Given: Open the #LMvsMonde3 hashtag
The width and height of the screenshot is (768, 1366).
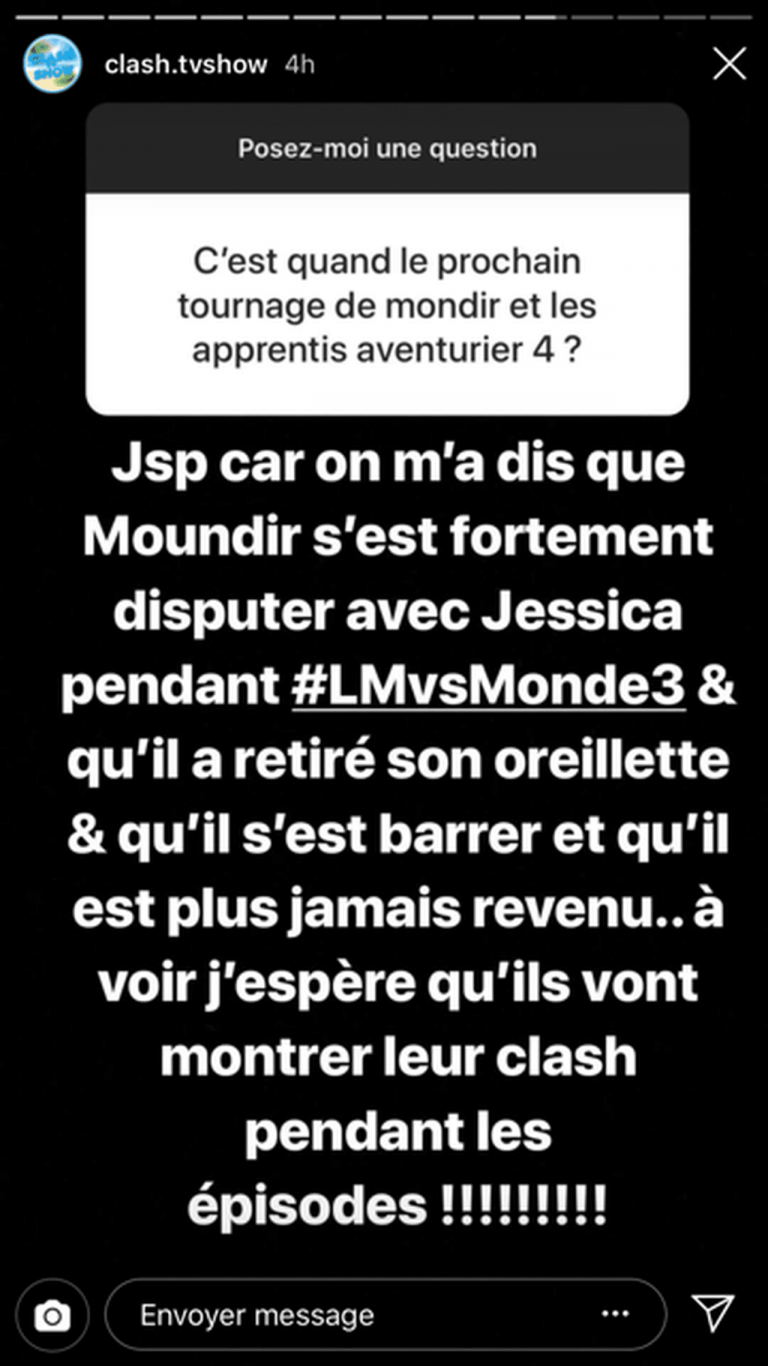Looking at the screenshot, I should 490,688.
